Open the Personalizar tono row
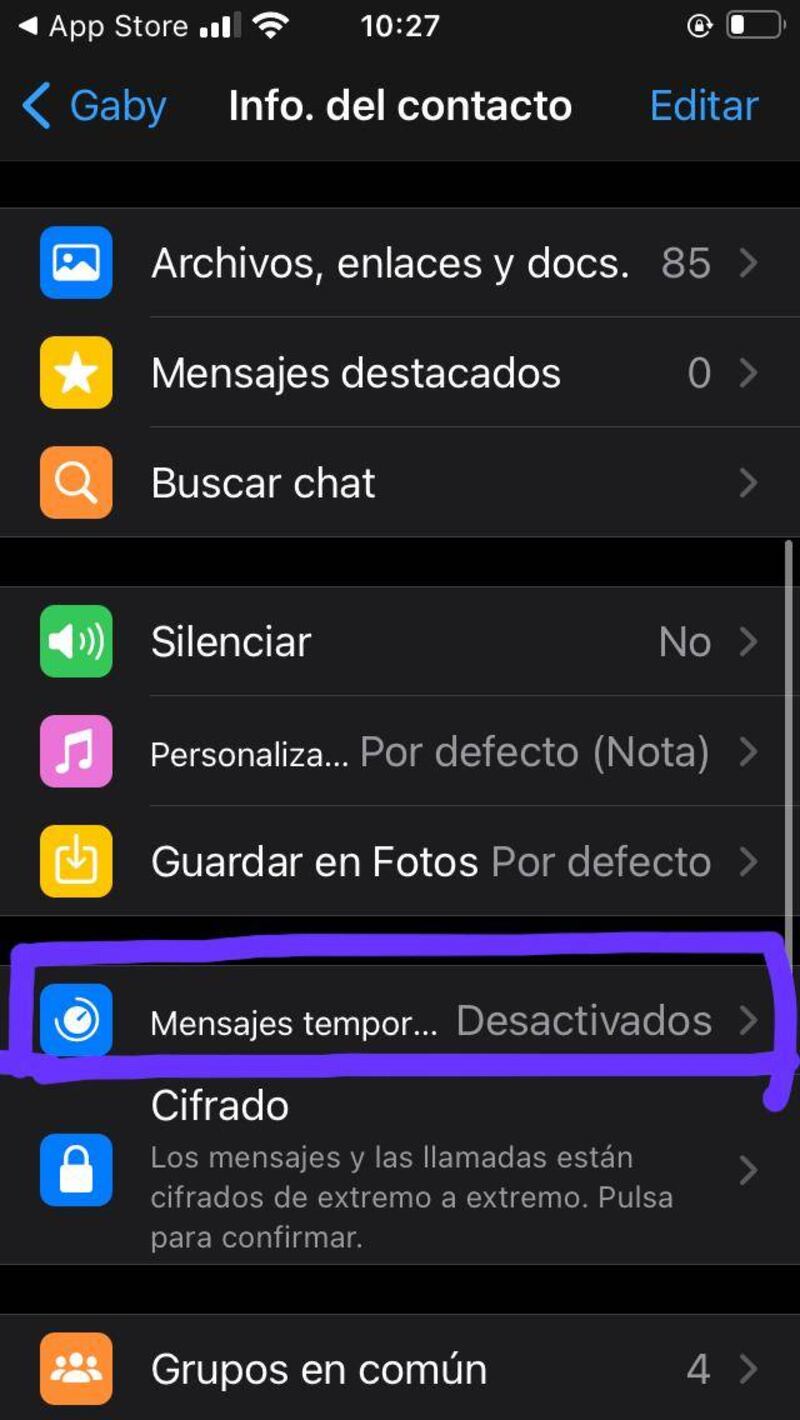Image resolution: width=800 pixels, height=1420 pixels. (400, 751)
